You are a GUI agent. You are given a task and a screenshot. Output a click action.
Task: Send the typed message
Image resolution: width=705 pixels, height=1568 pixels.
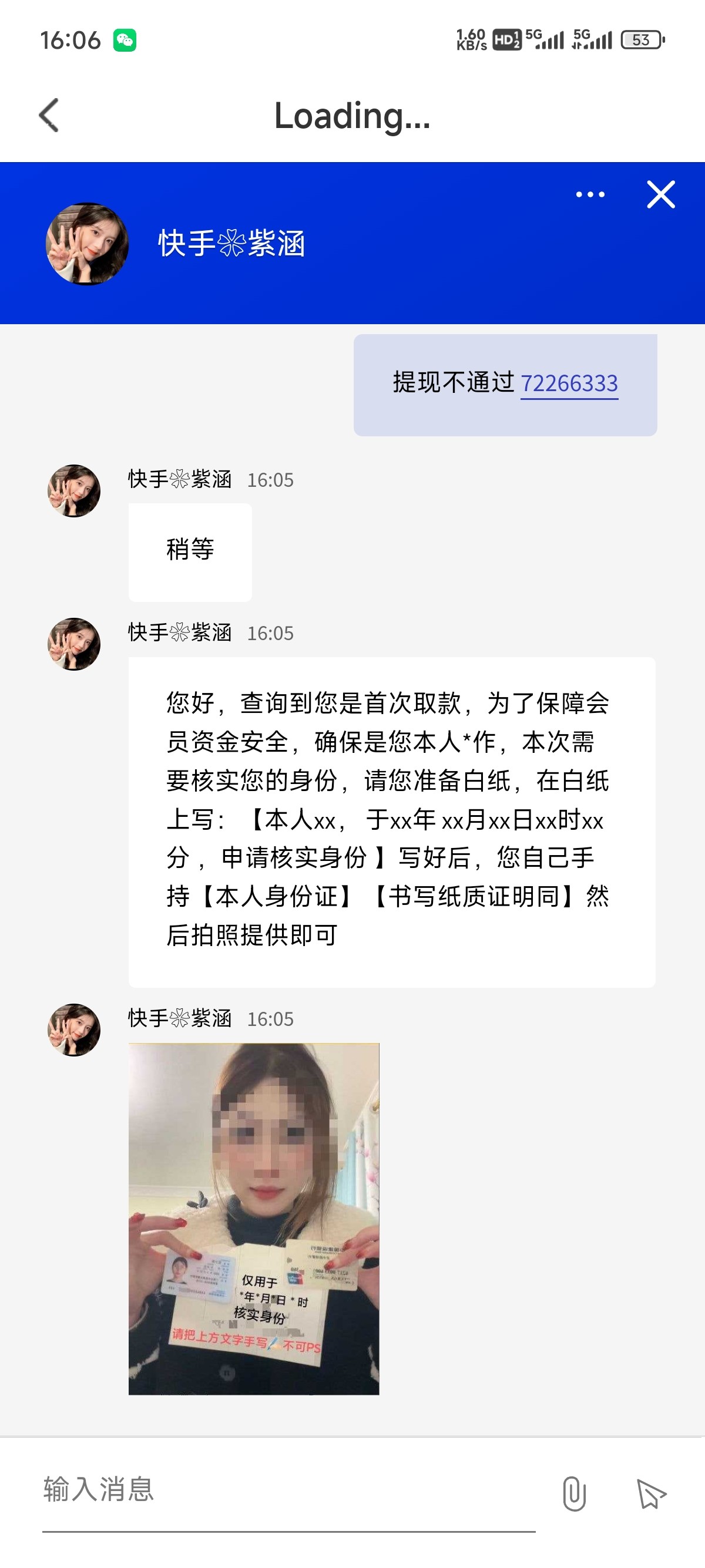point(651,1493)
